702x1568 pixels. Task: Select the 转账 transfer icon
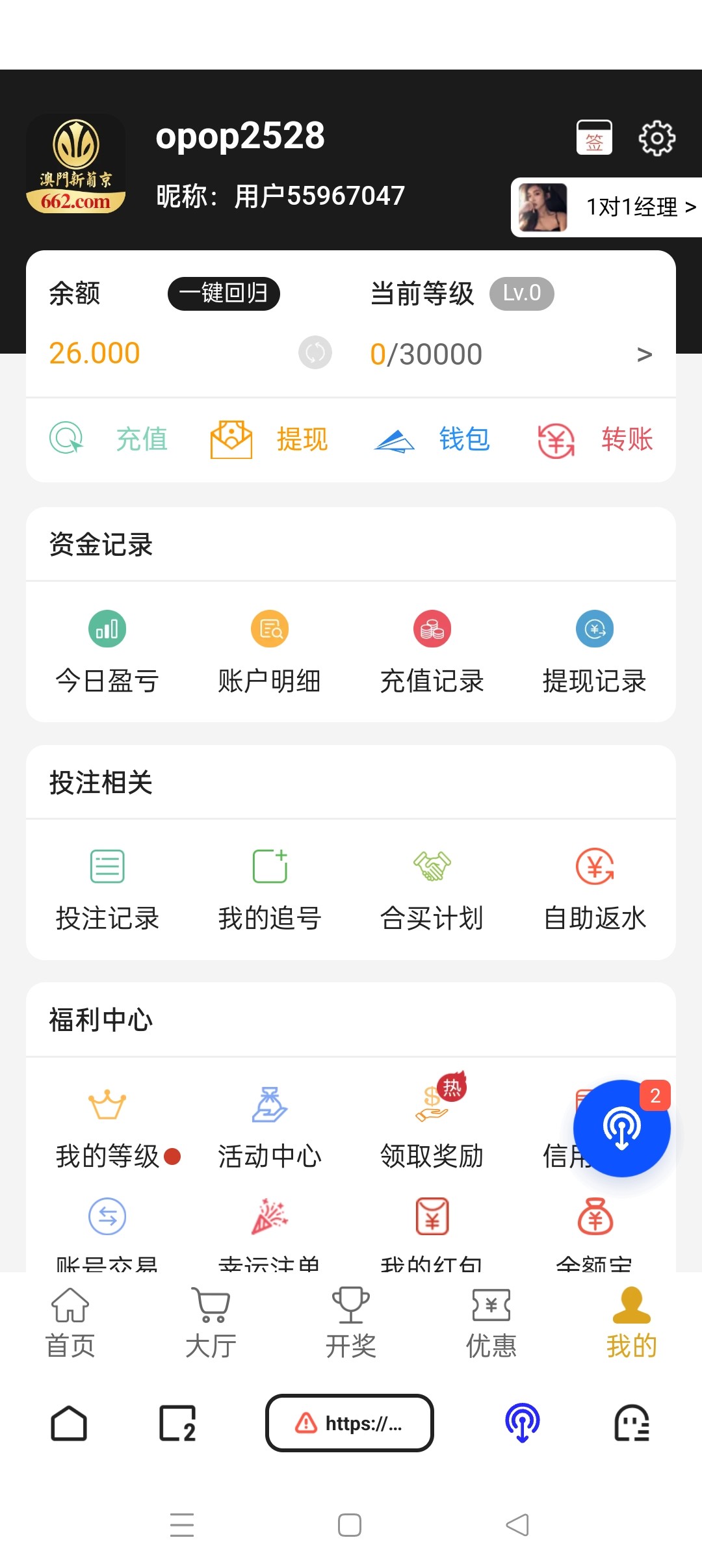(595, 439)
